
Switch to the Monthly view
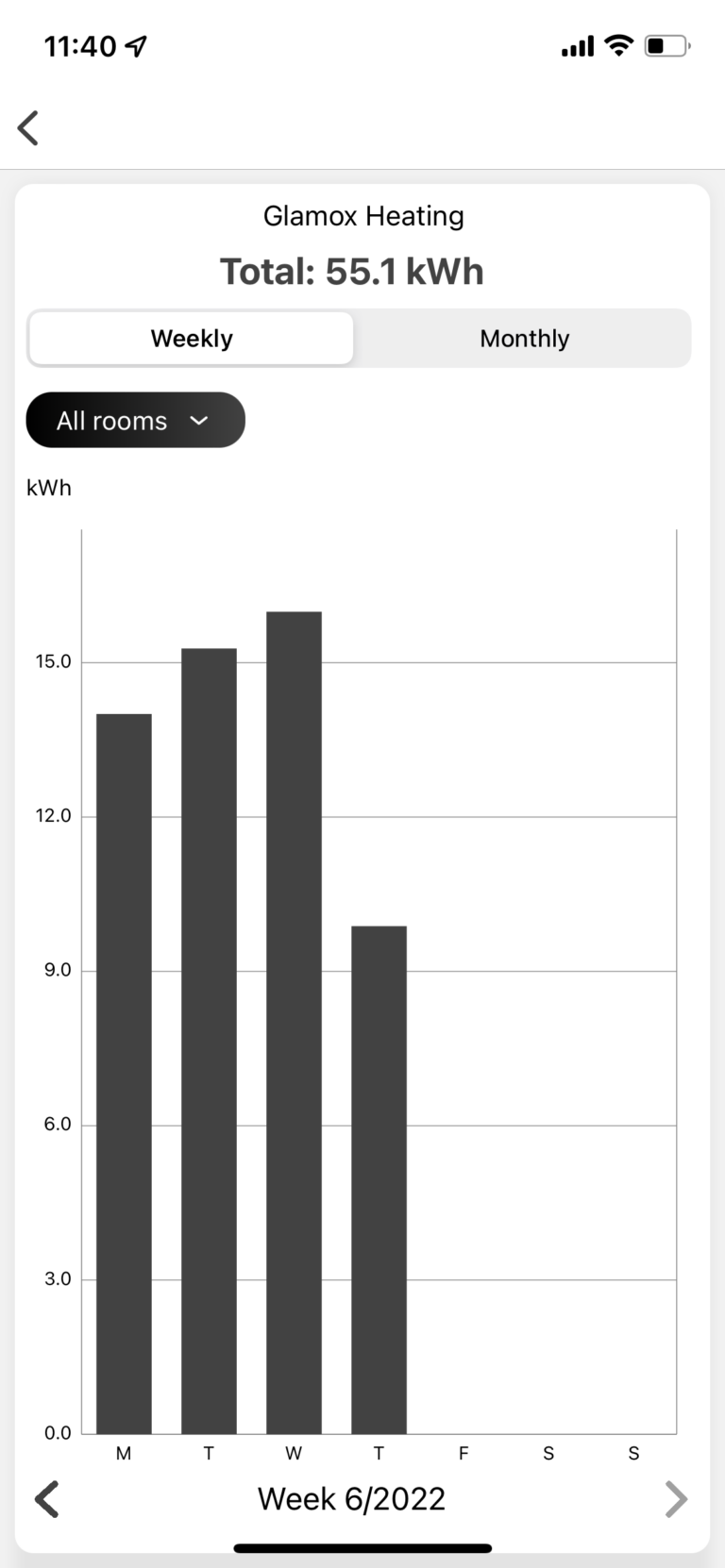(x=524, y=339)
